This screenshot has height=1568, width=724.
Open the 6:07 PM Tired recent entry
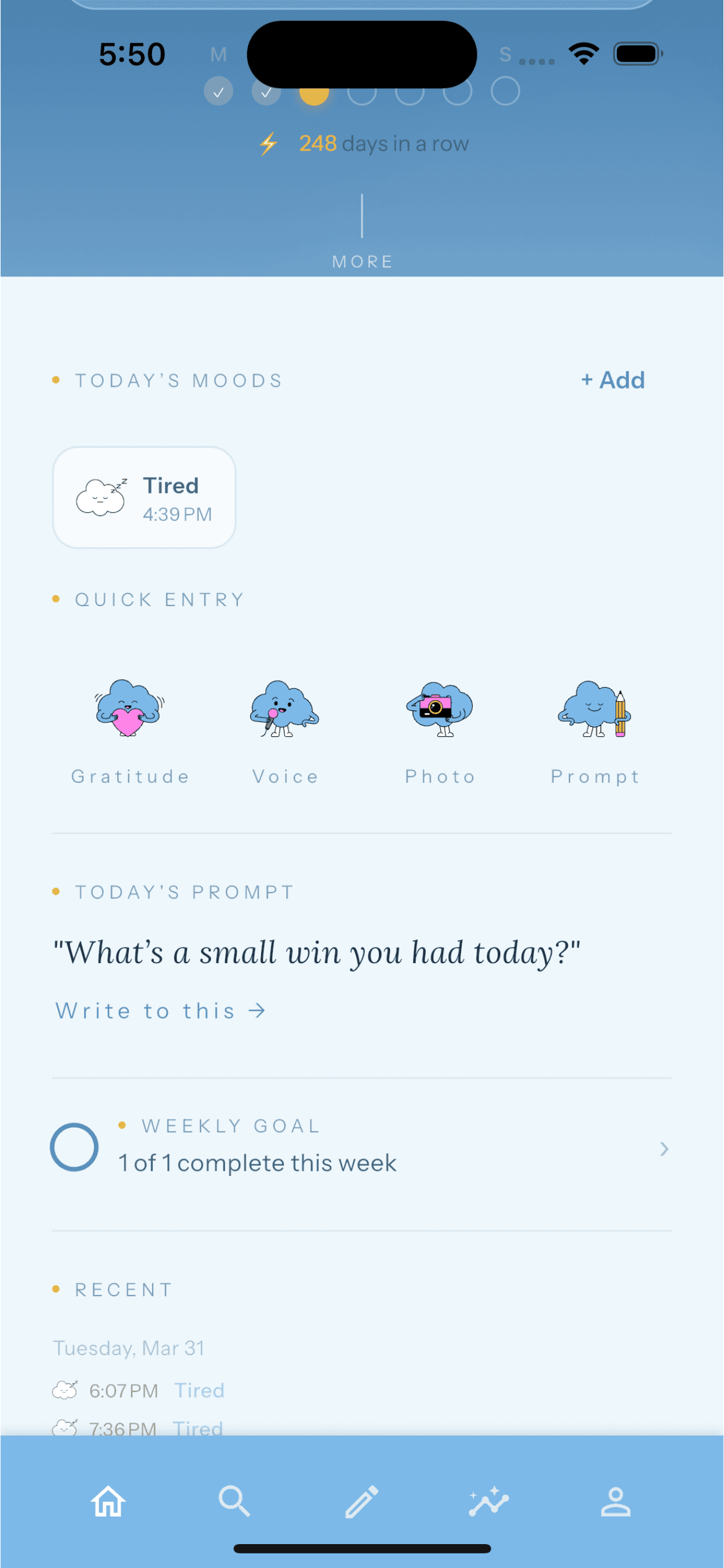pyautogui.click(x=139, y=1390)
